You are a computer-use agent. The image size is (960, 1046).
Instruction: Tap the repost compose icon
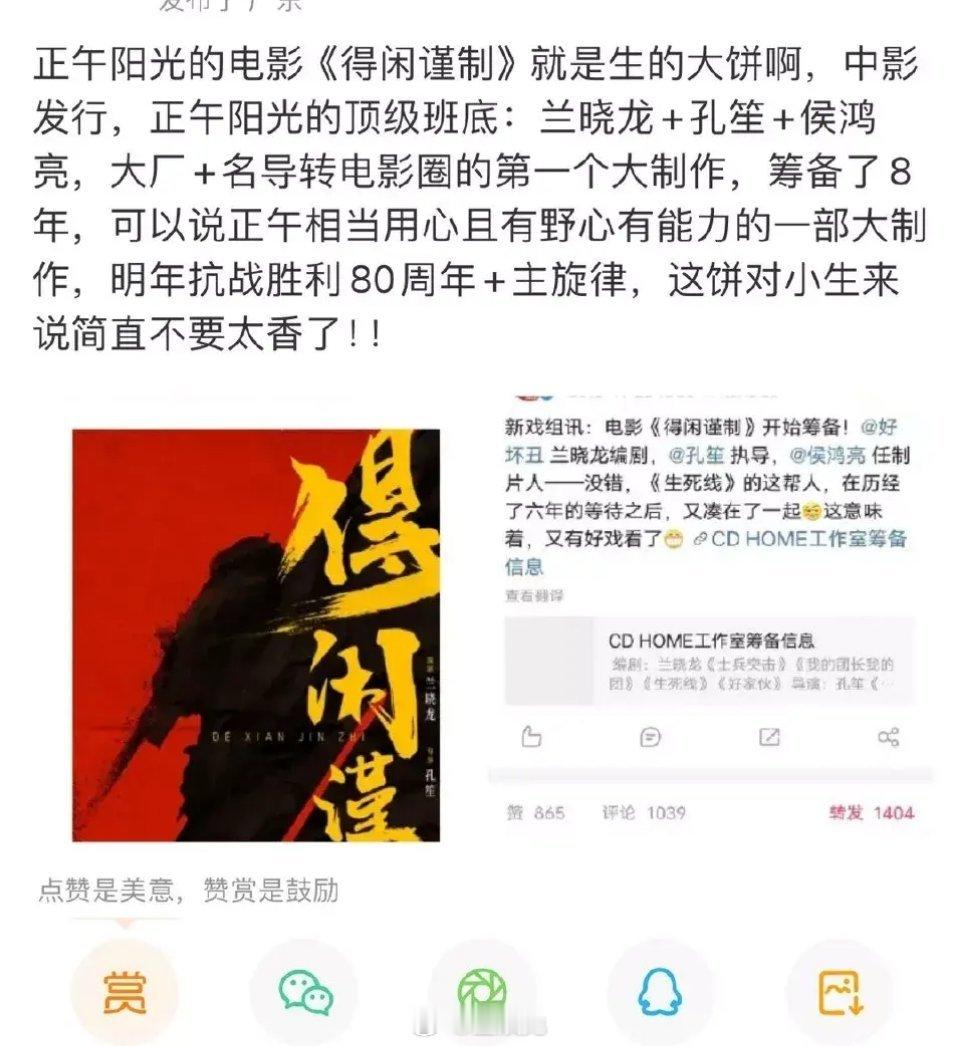[x=768, y=737]
